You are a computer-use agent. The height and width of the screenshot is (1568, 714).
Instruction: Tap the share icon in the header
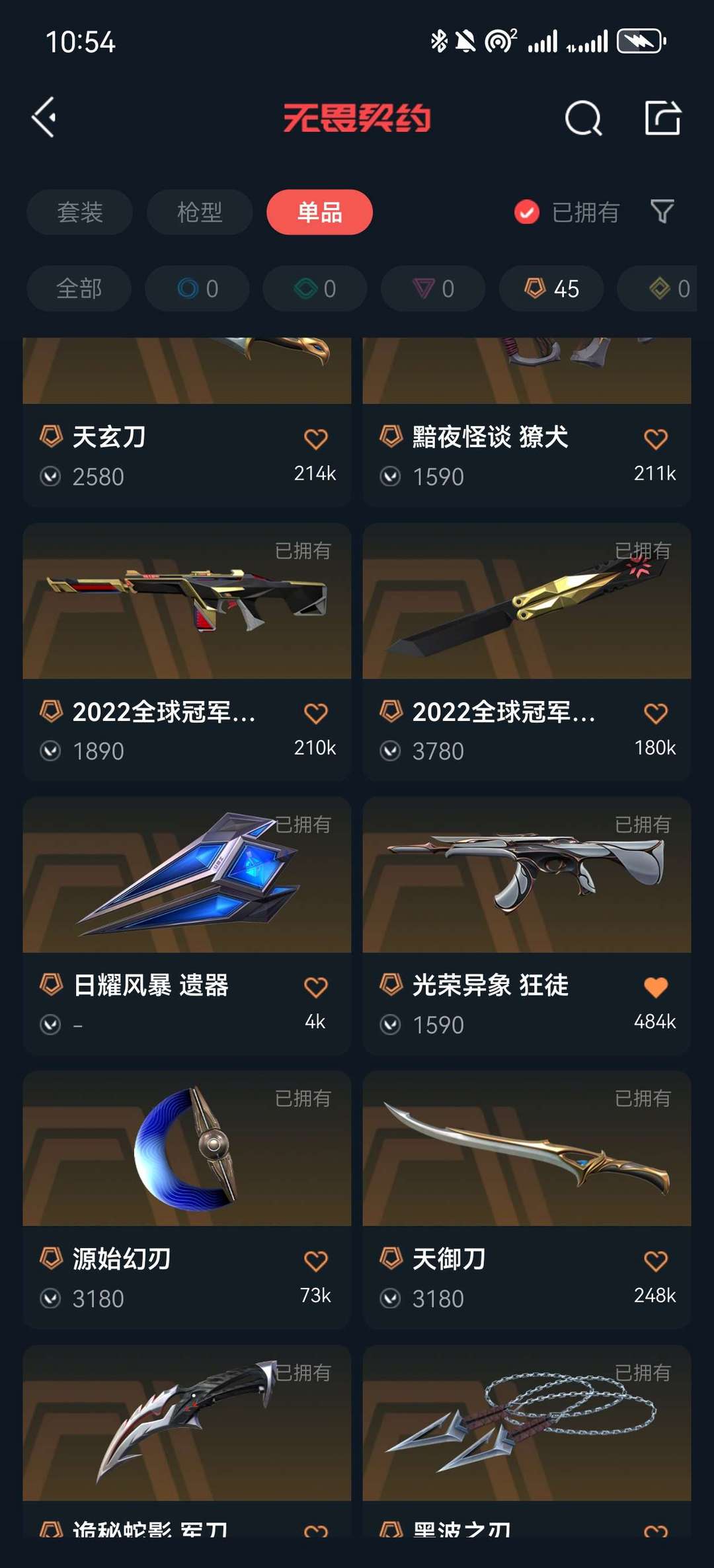point(662,119)
